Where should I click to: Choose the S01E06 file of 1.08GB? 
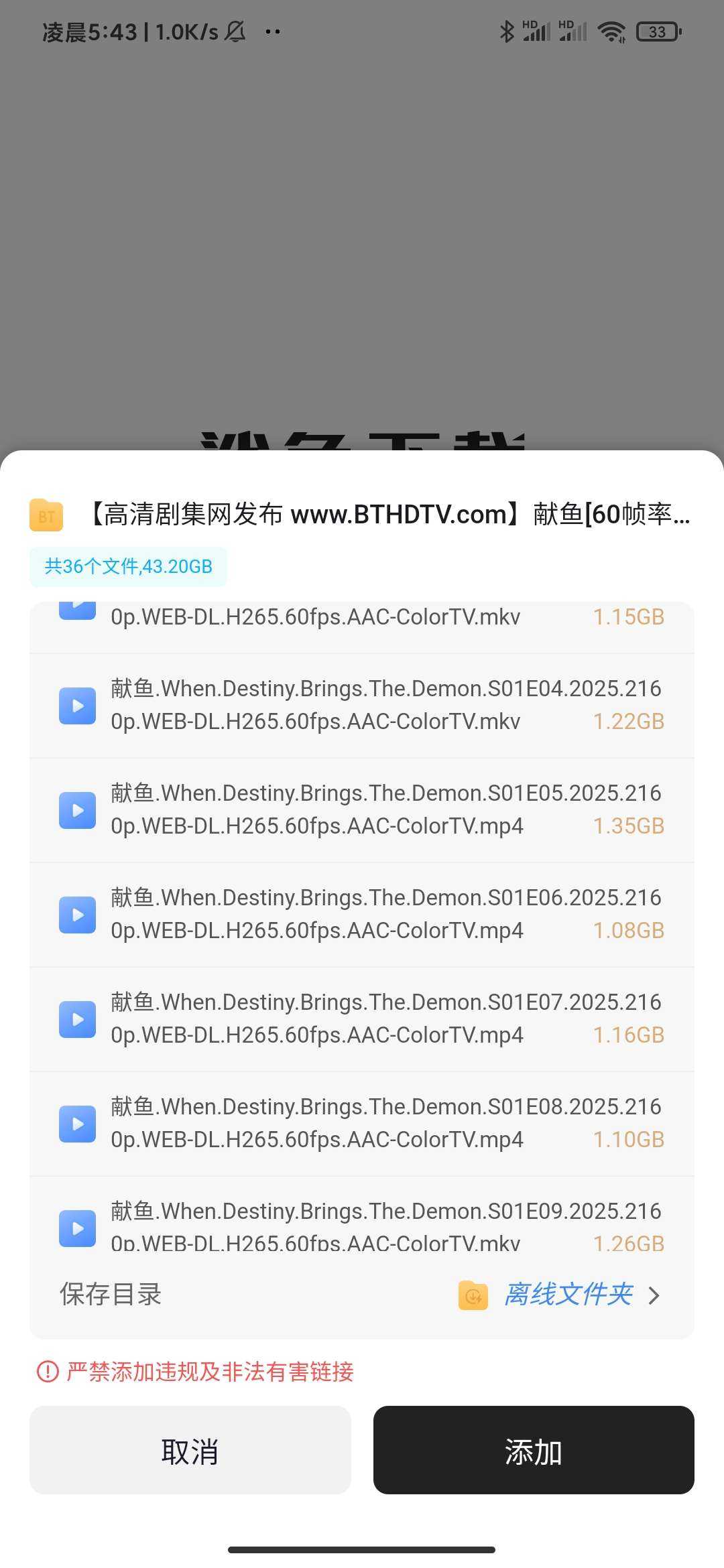pos(362,915)
